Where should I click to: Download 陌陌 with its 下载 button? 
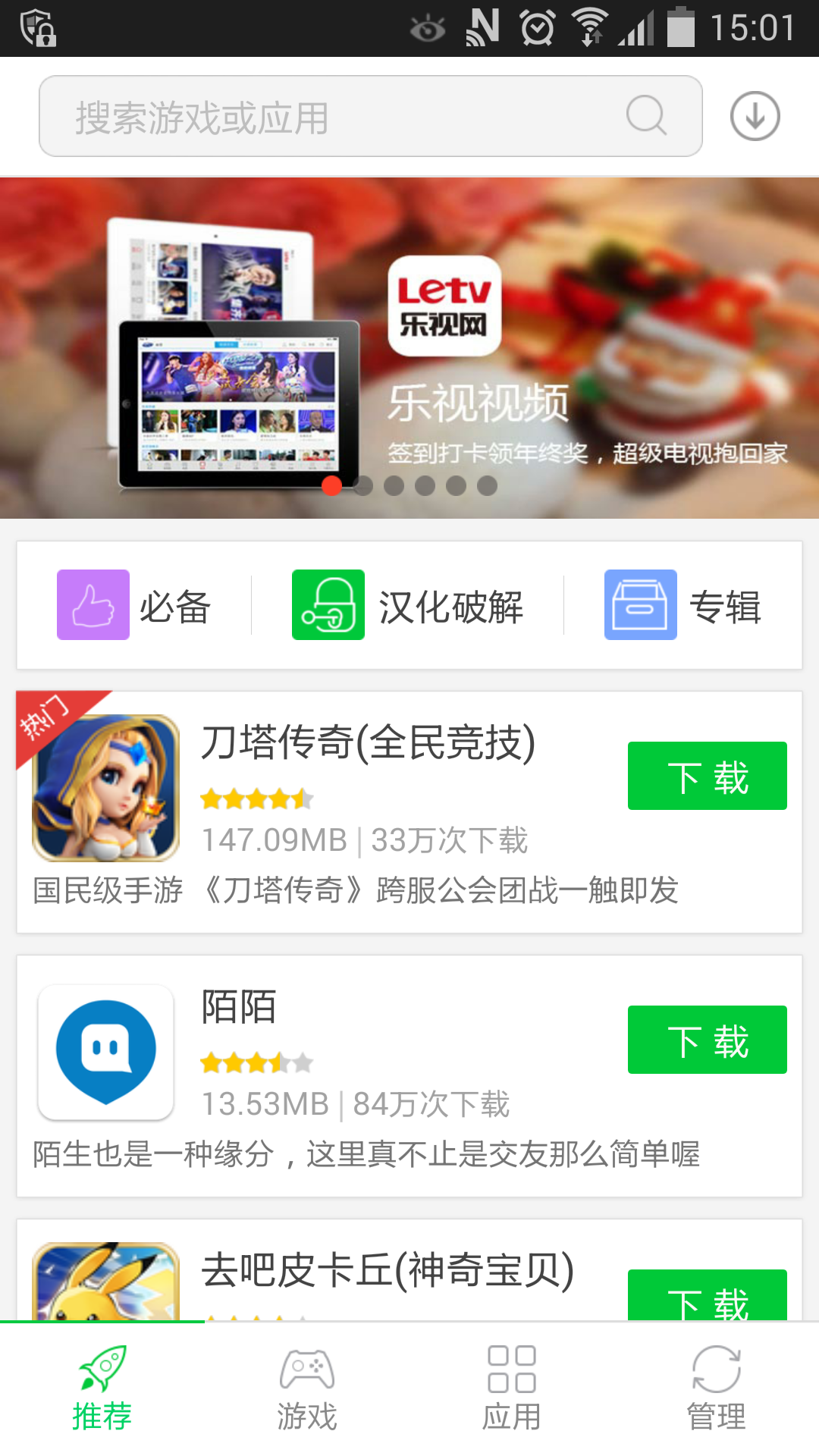pyautogui.click(x=707, y=1040)
